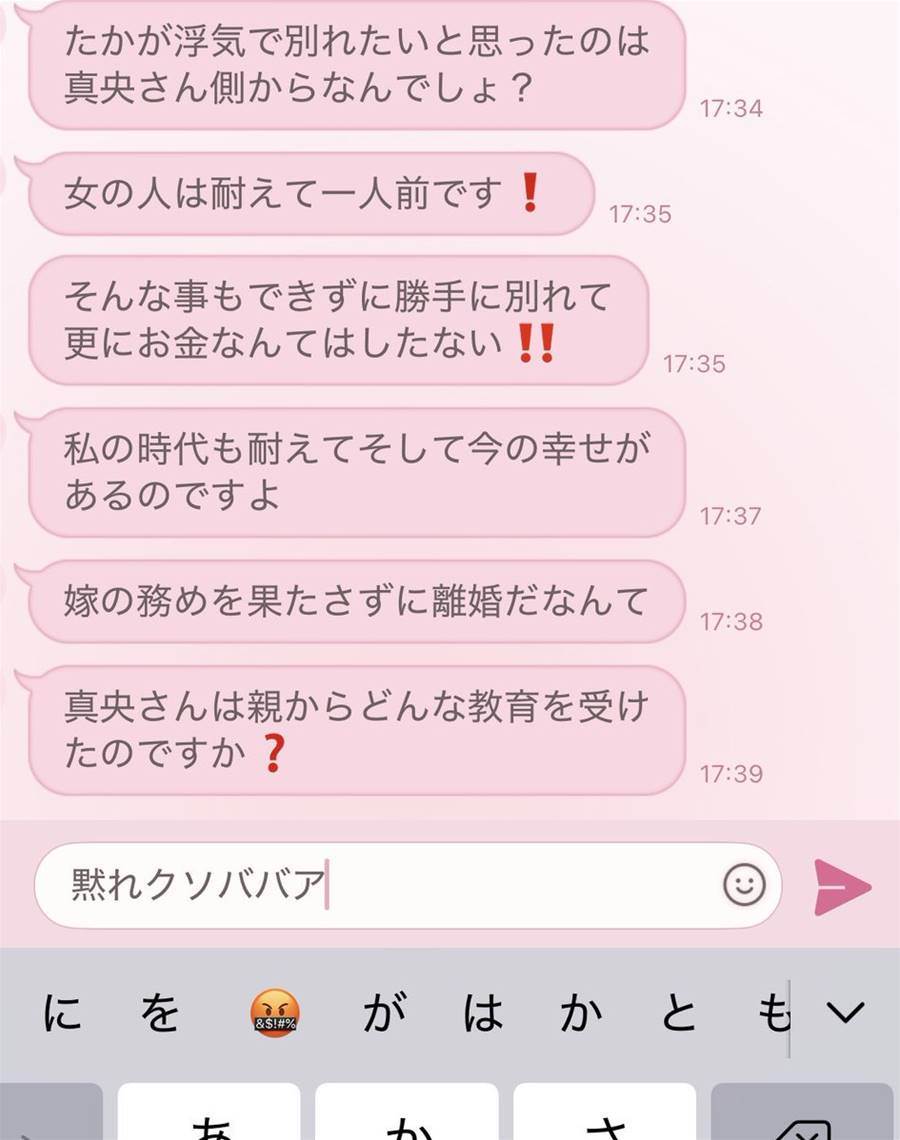The image size is (900, 1140).
Task: Expand the keyboard suggestion list
Action: pyautogui.click(x=845, y=1014)
